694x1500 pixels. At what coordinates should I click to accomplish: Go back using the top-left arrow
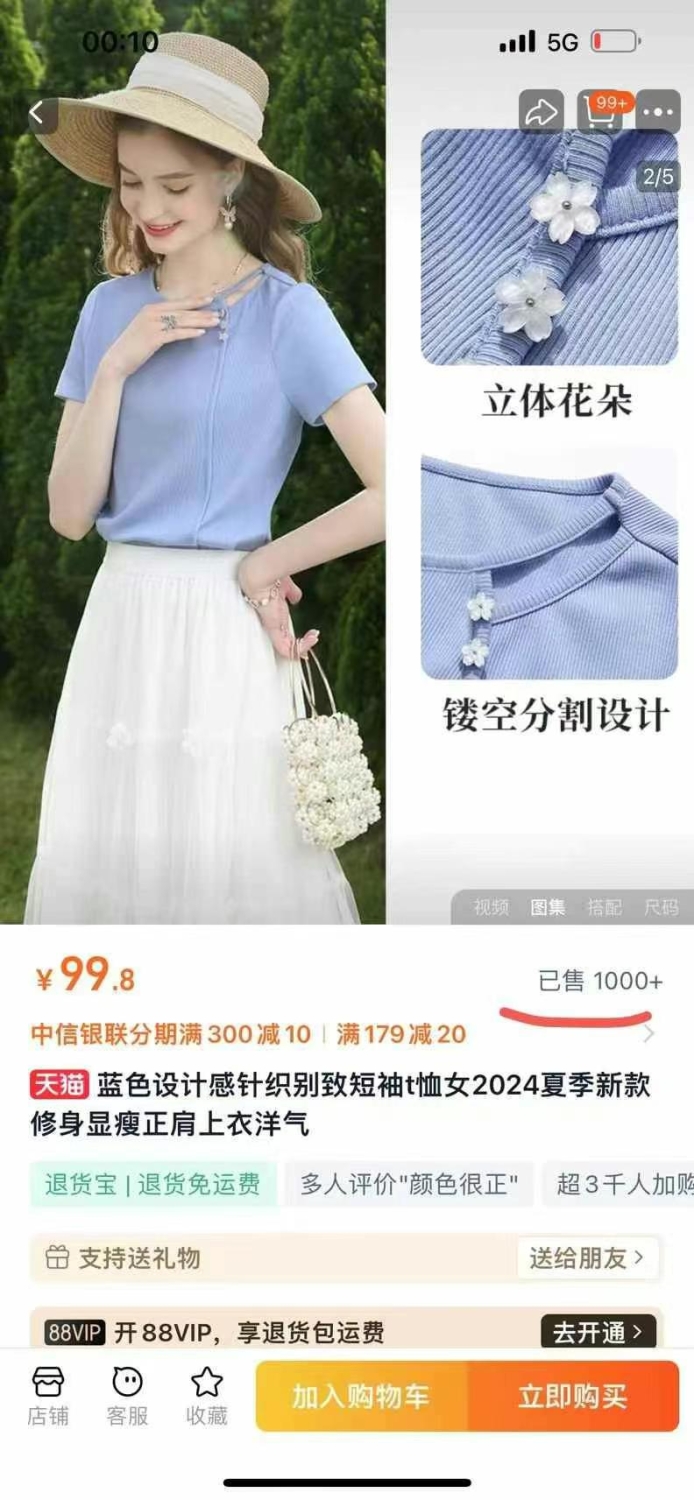37,112
